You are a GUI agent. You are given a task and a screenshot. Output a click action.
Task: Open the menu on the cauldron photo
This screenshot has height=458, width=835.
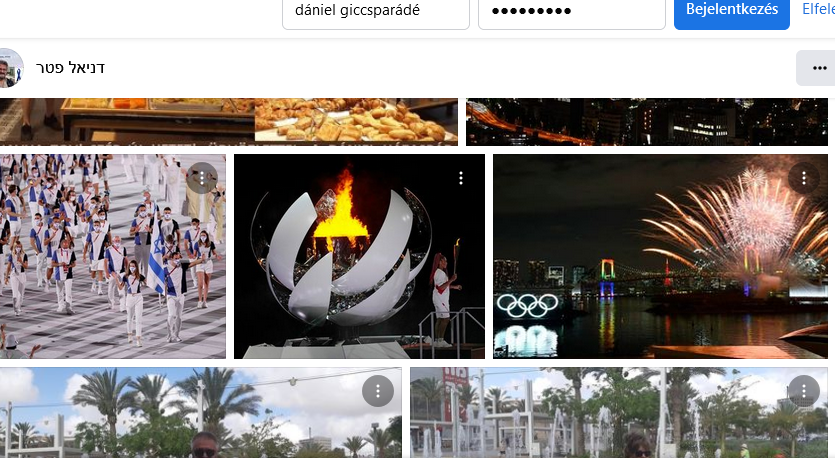[x=461, y=178]
